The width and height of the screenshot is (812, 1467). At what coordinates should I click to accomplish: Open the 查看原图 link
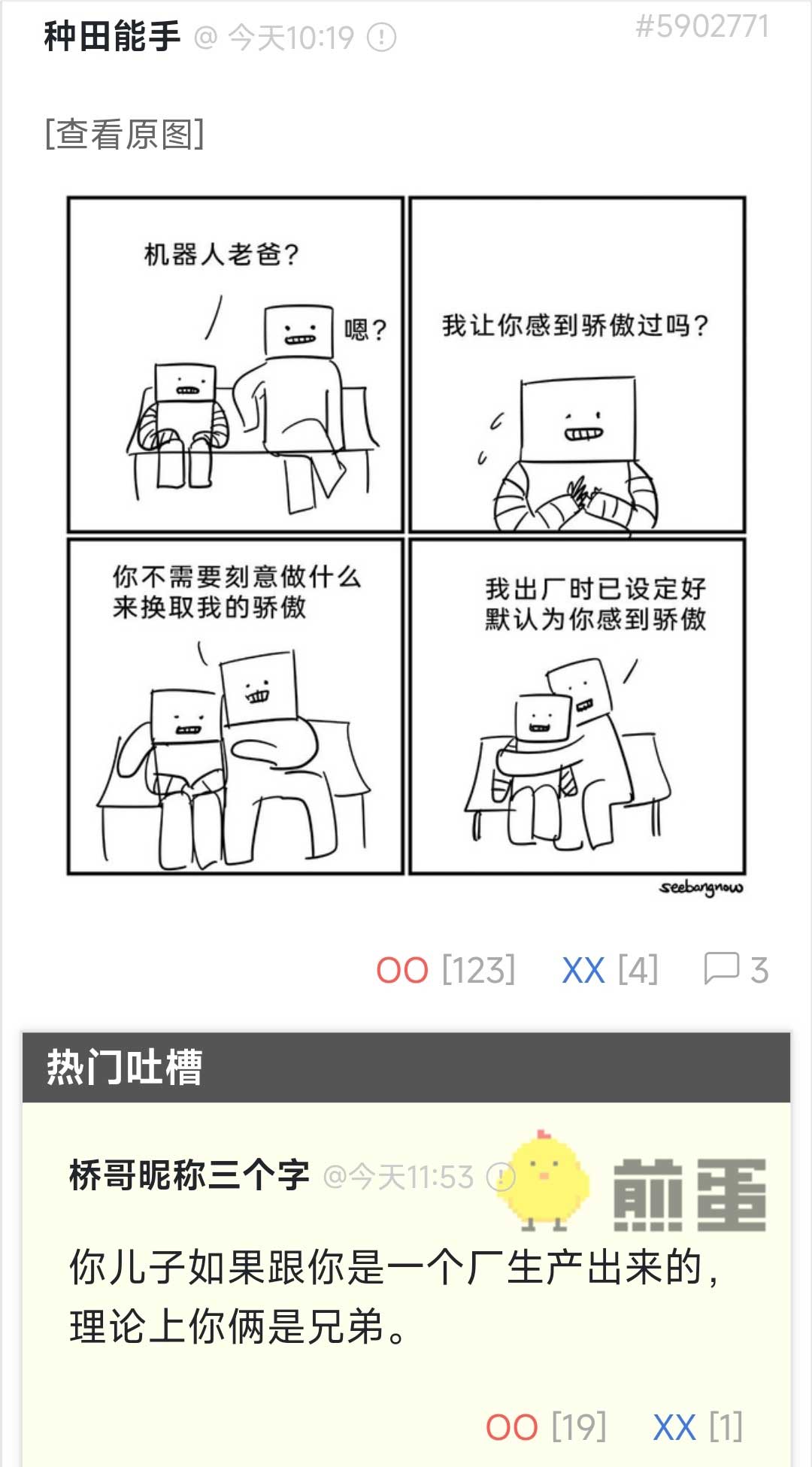[125, 135]
